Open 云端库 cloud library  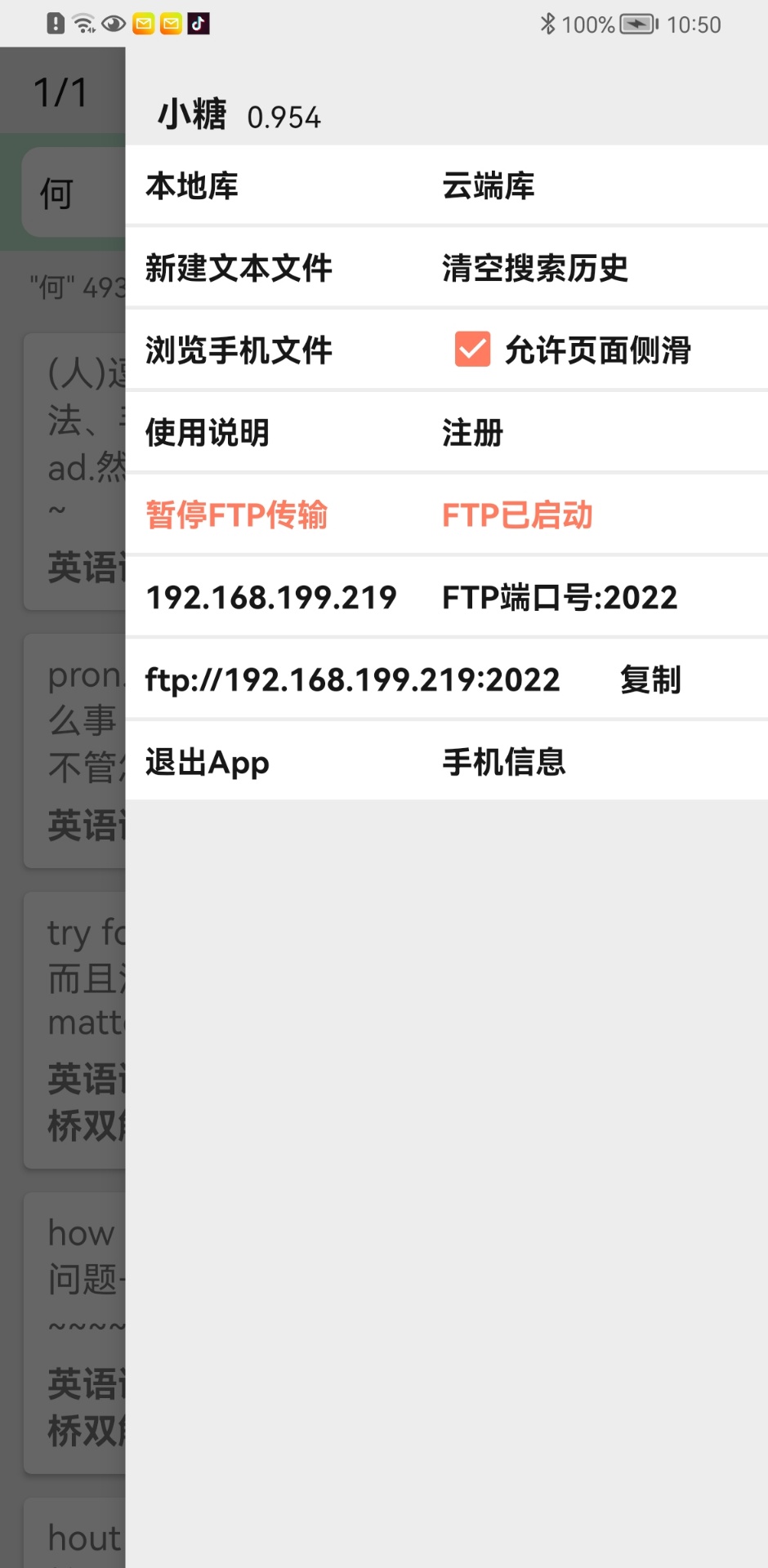pos(489,186)
